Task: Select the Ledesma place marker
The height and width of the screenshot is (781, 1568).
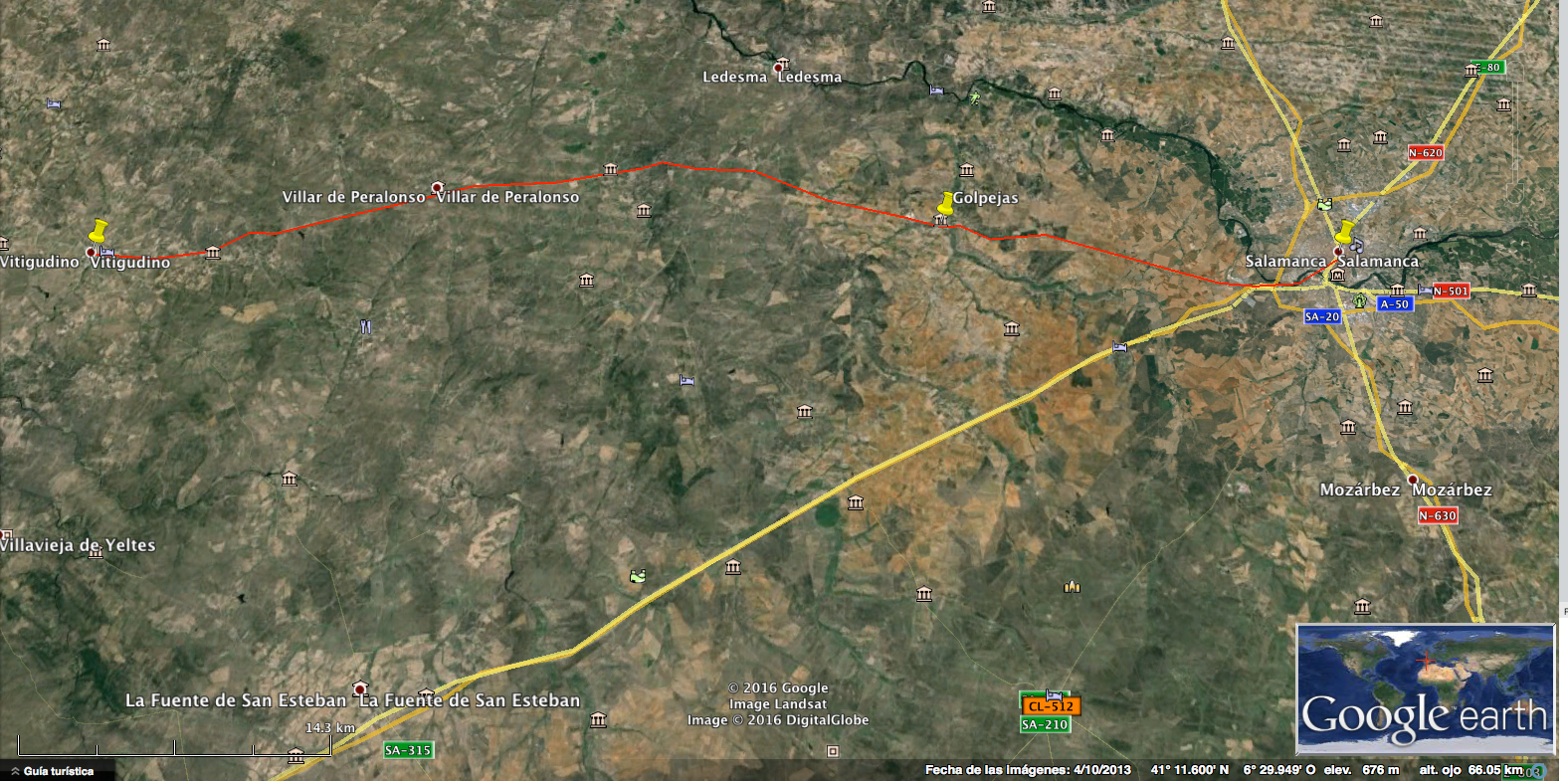Action: click(782, 65)
